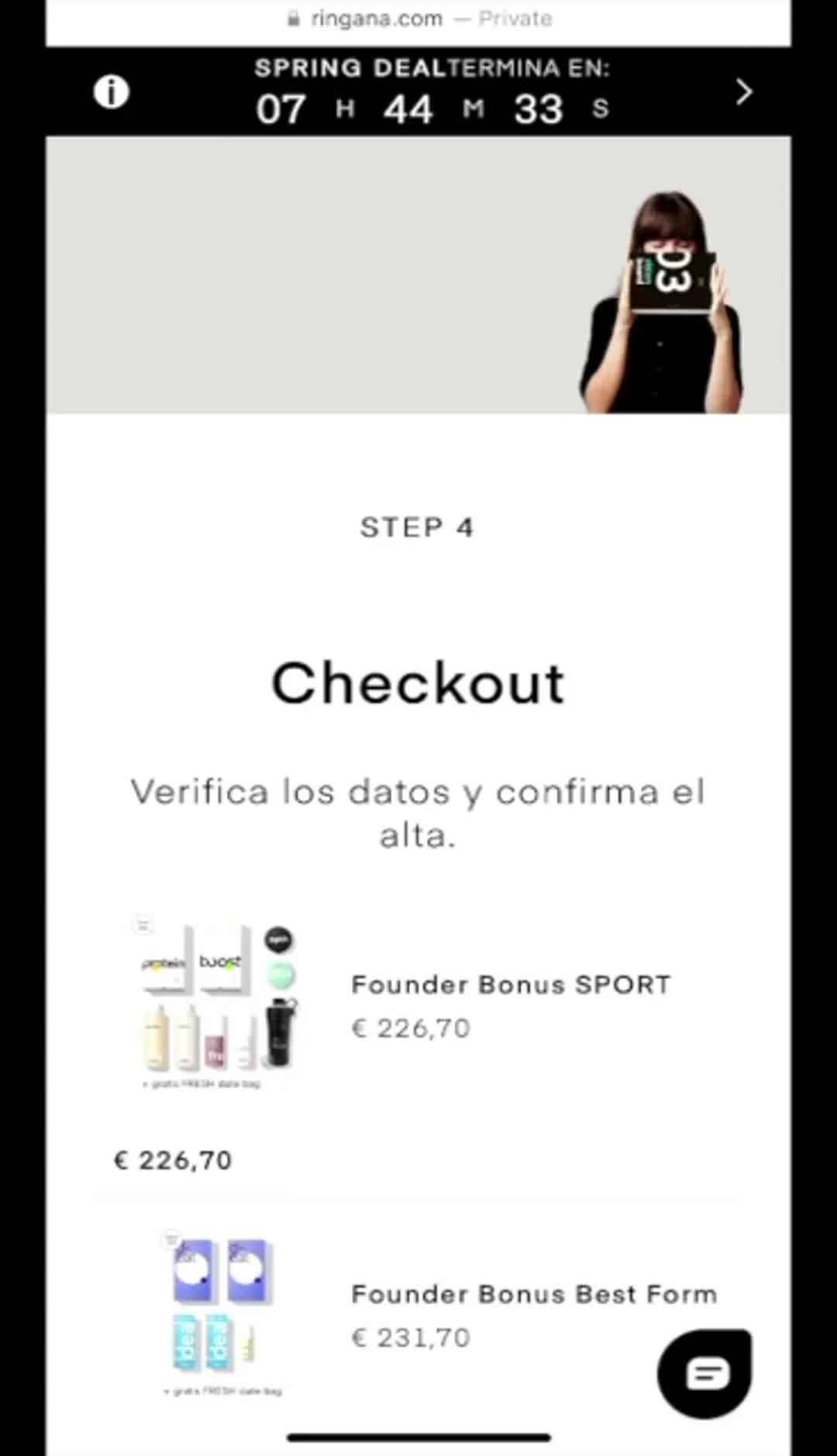Open the Founder Bonus Best Form product image

222,1313
